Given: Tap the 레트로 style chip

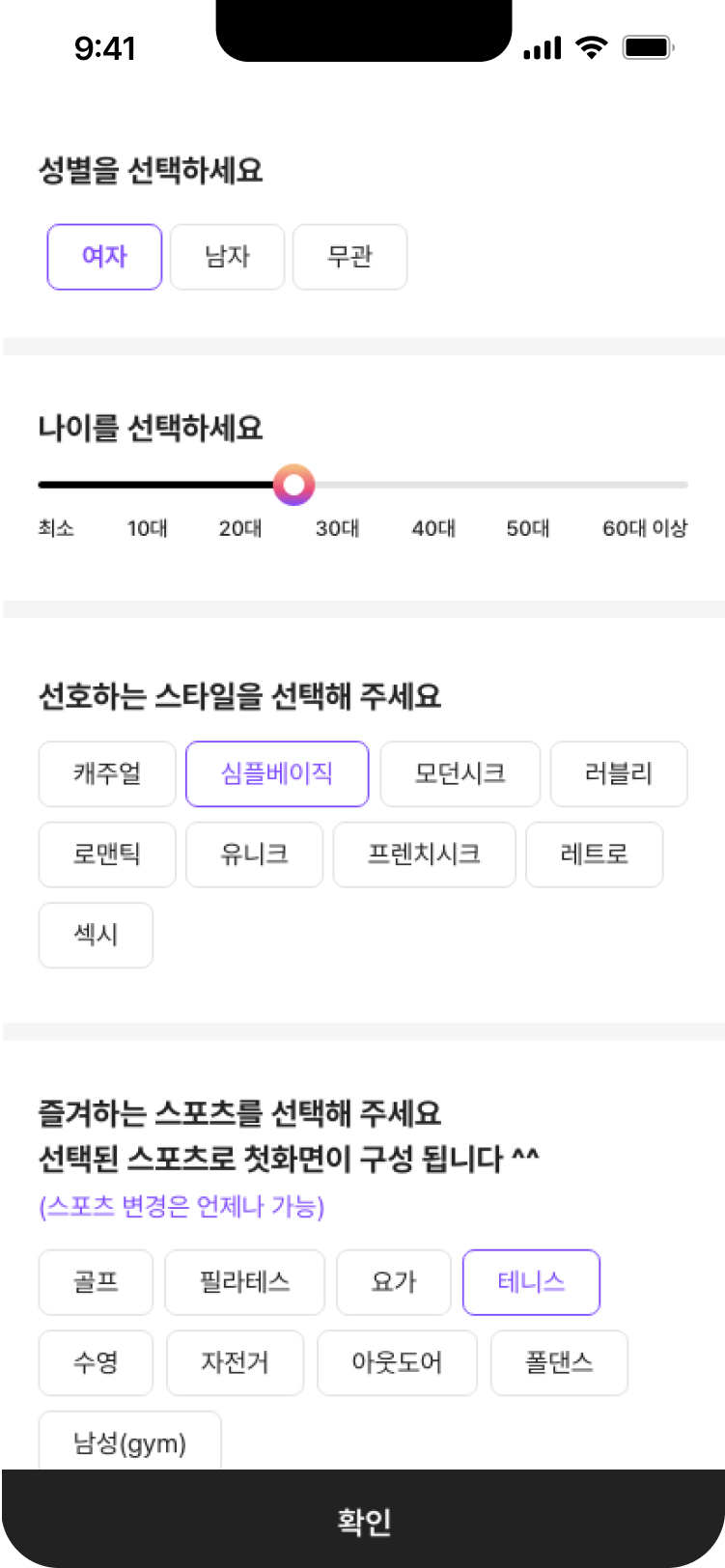Looking at the screenshot, I should click(x=594, y=854).
